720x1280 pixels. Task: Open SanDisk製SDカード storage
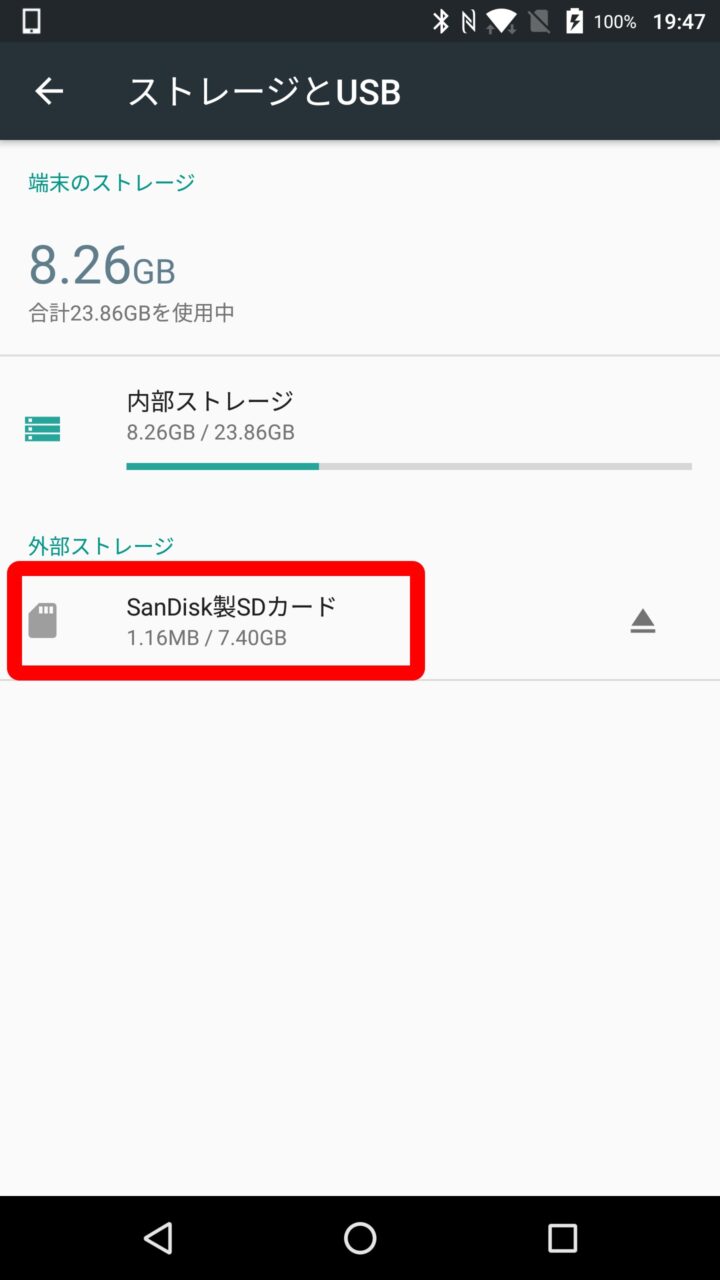[x=232, y=620]
